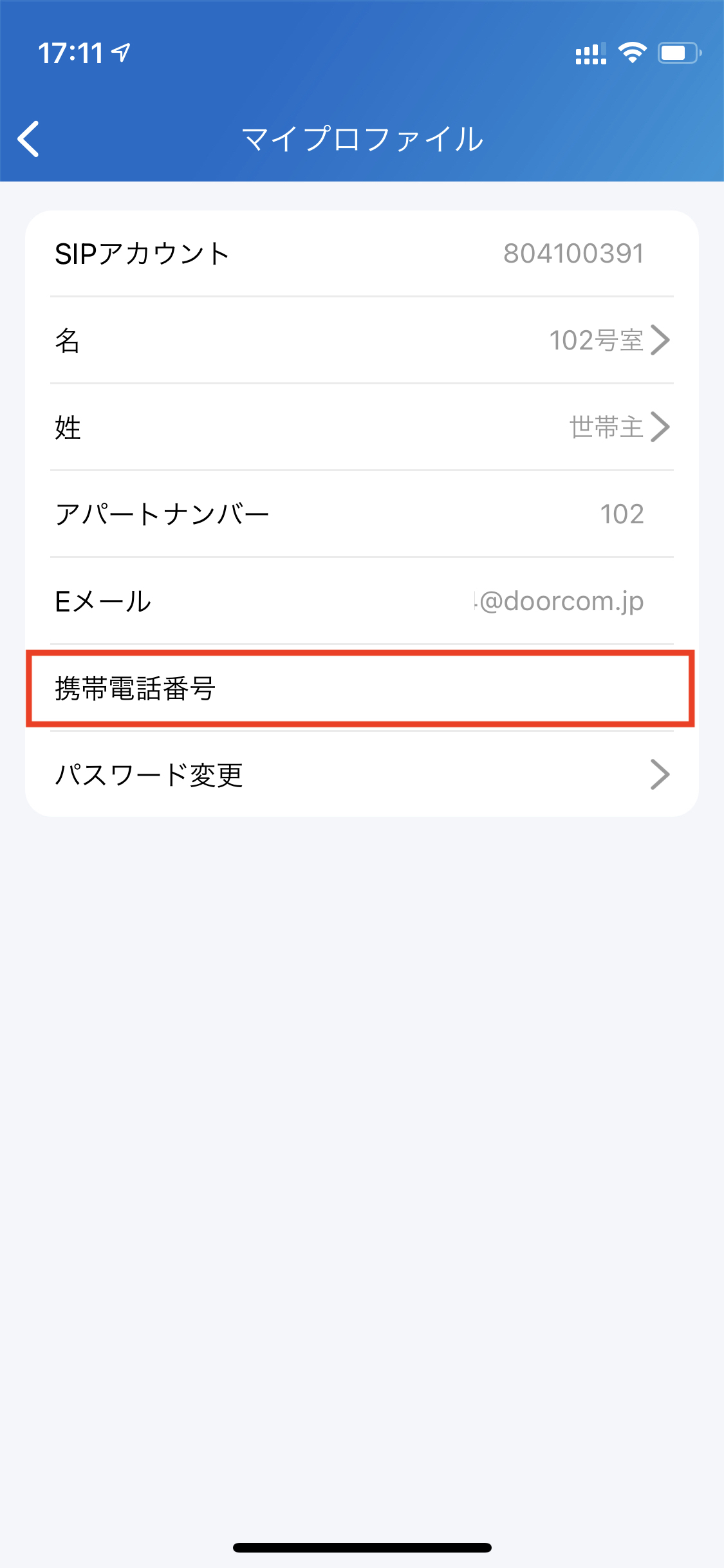Open パスワード変更

tap(362, 774)
